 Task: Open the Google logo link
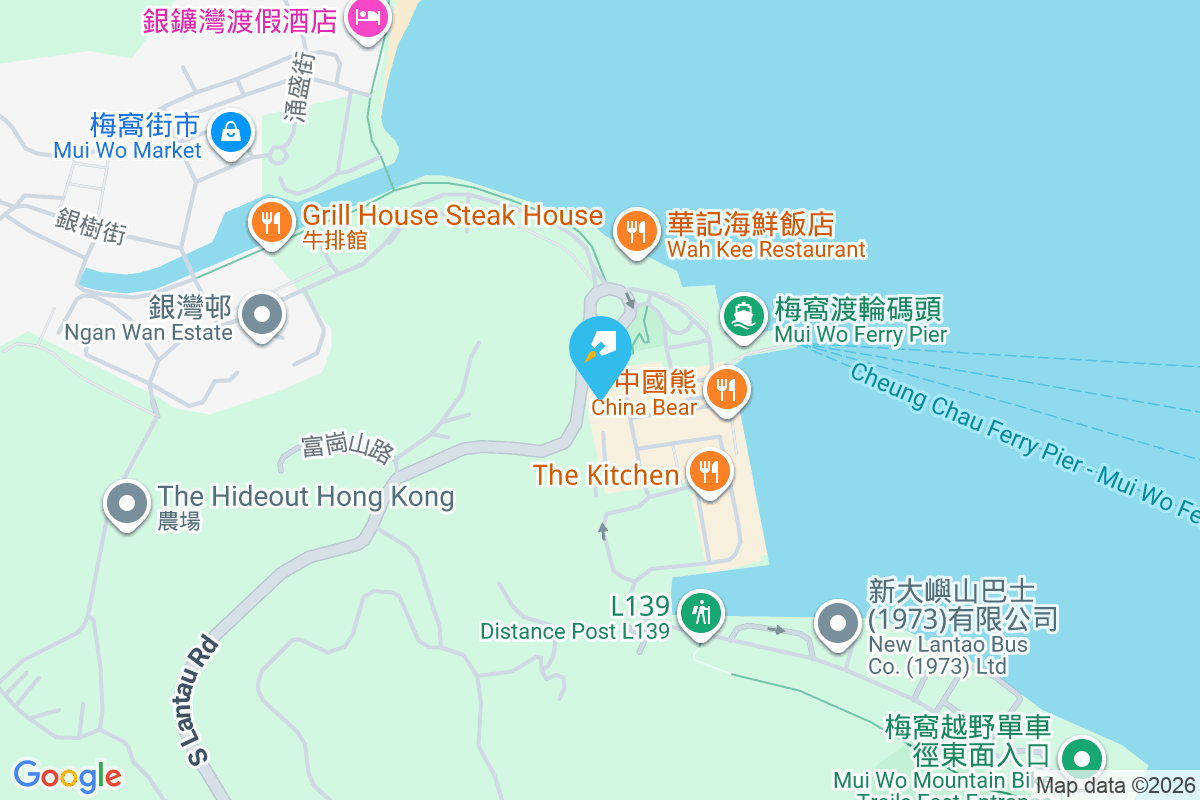67,775
